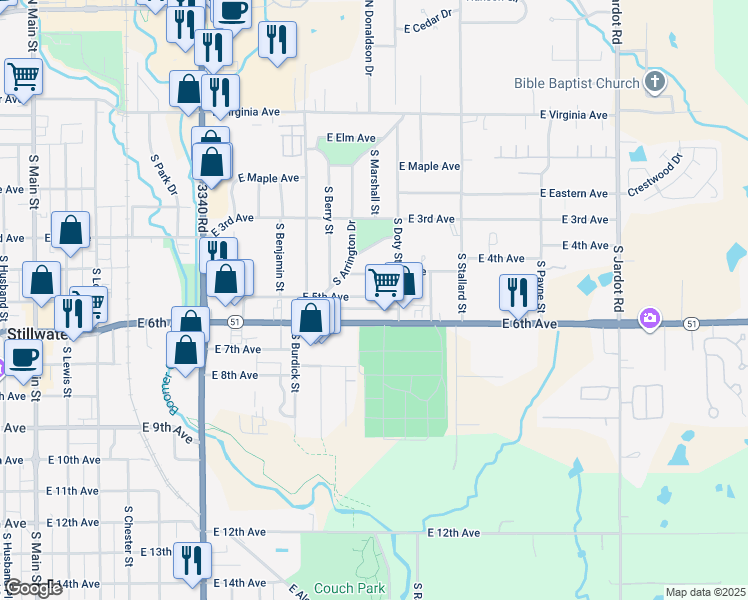Viewport: 748px width, 600px height.
Task: Tap the Bible Baptist Church marker
Action: (x=655, y=82)
